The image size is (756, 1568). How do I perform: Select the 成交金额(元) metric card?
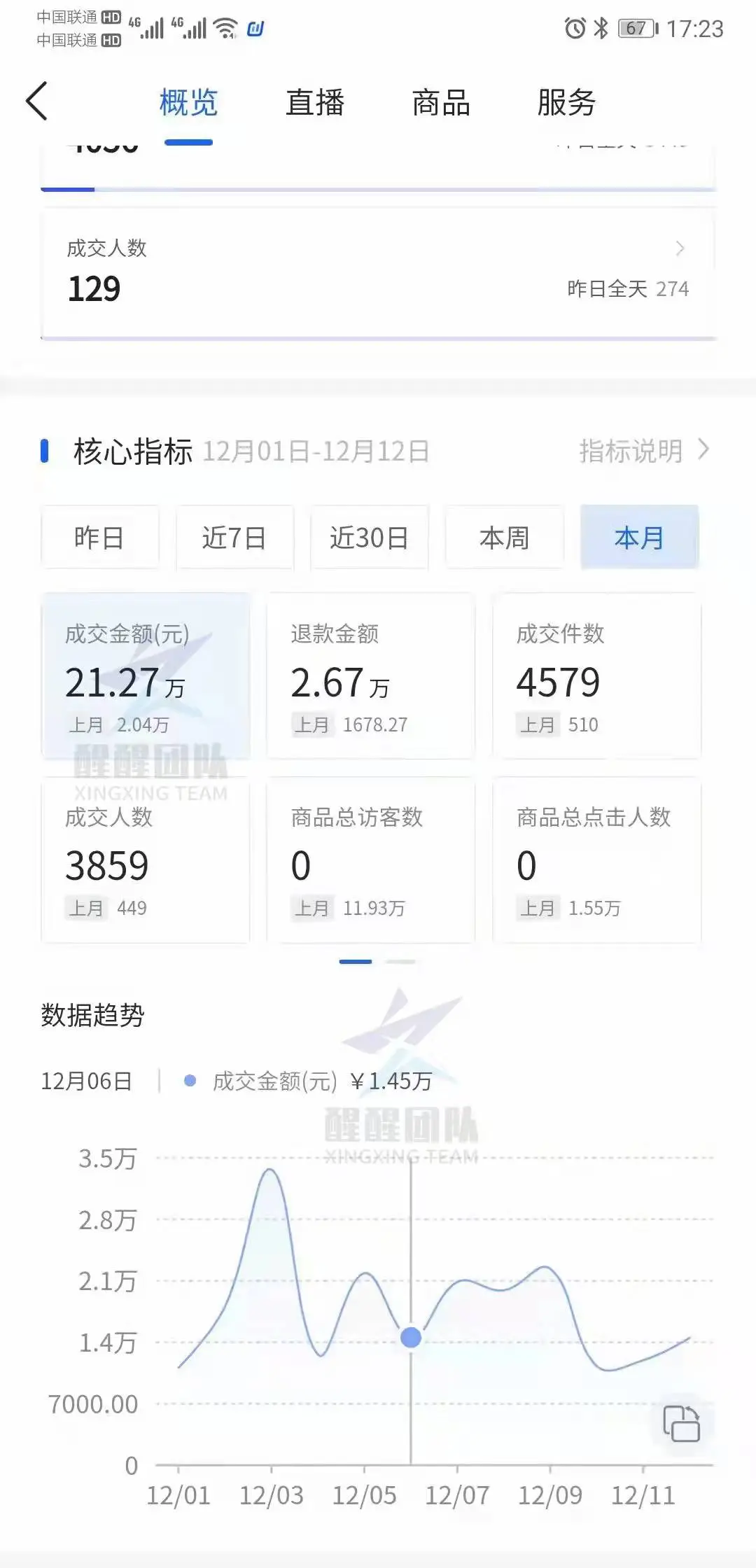coord(146,676)
